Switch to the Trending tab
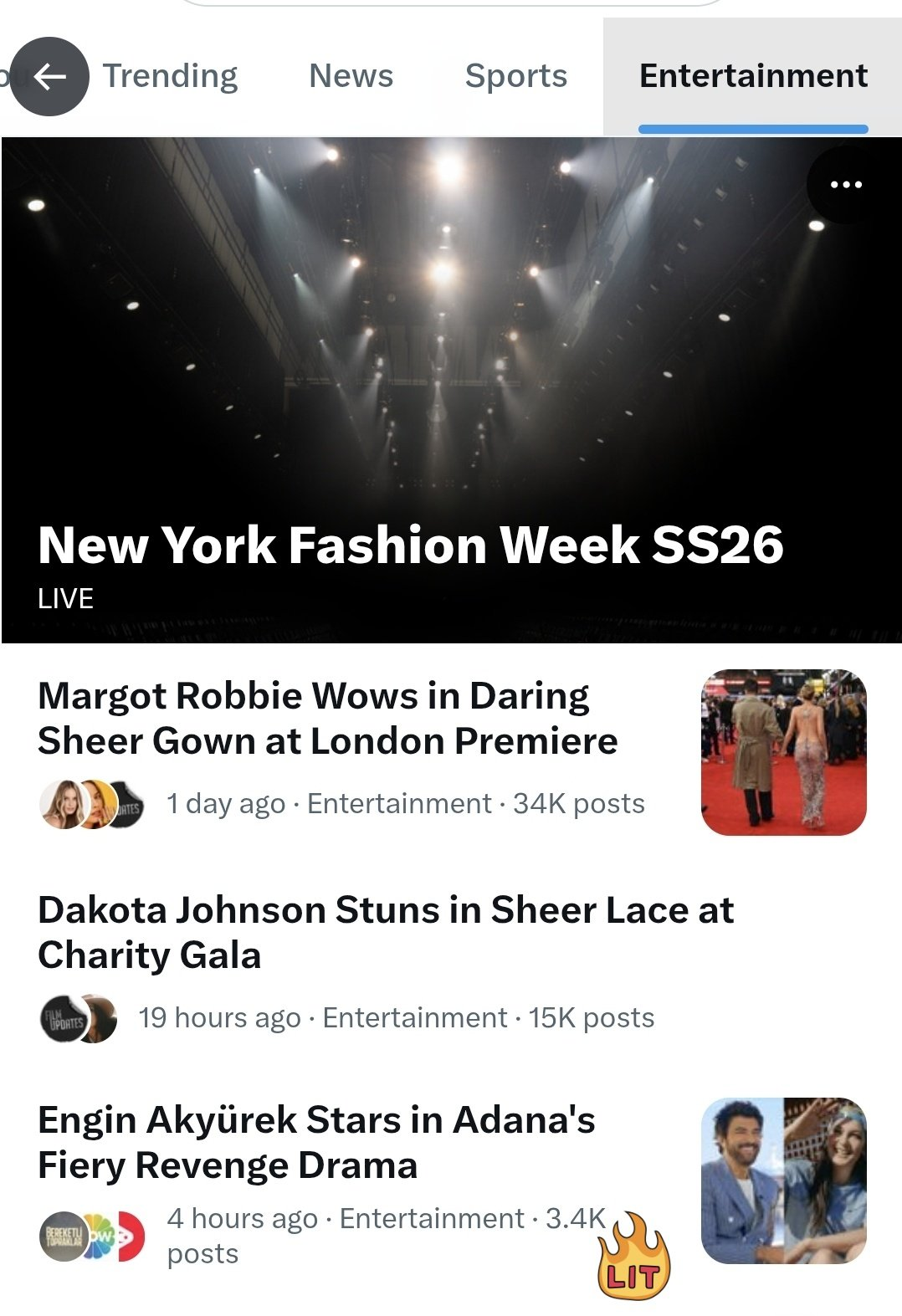This screenshot has width=902, height=1316. click(170, 76)
